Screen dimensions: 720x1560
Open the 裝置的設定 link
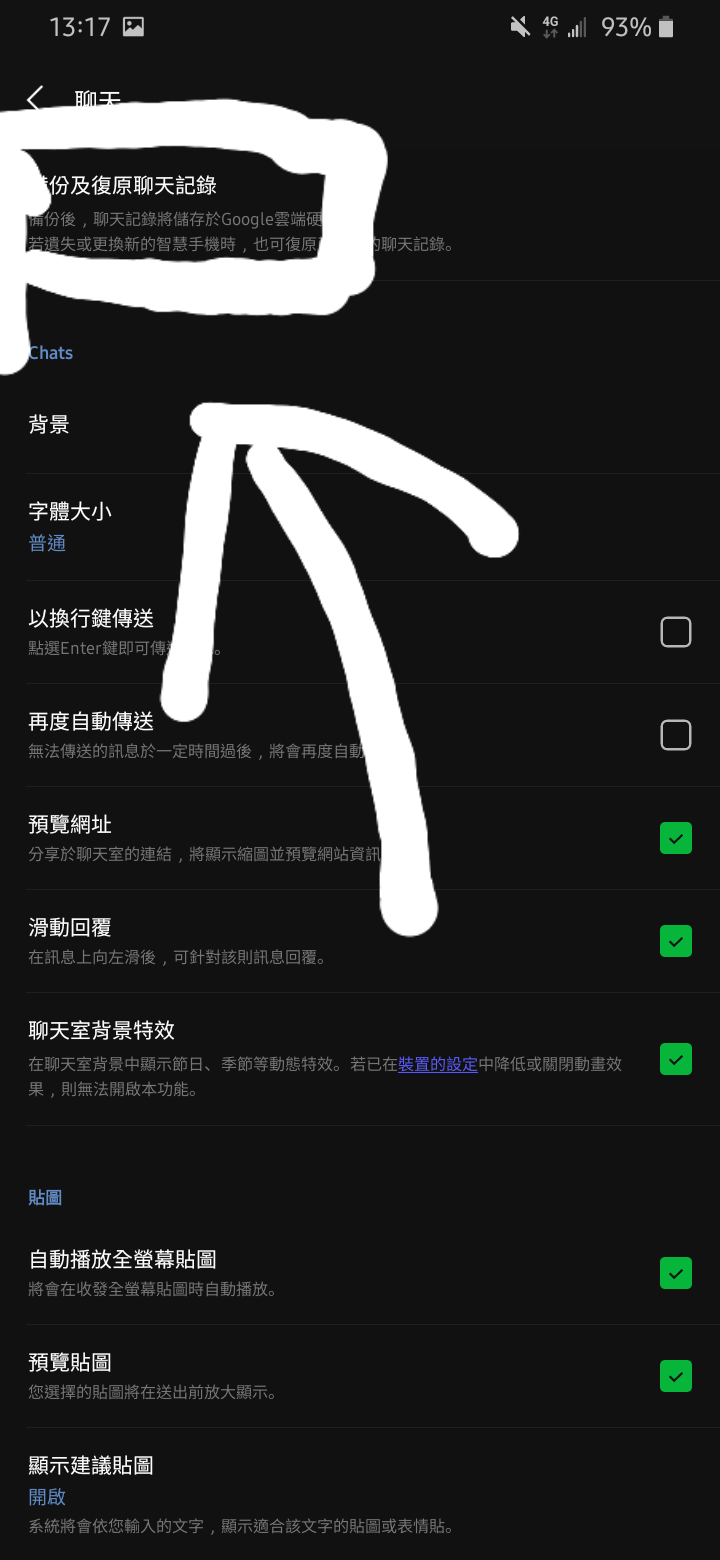tap(437, 1063)
